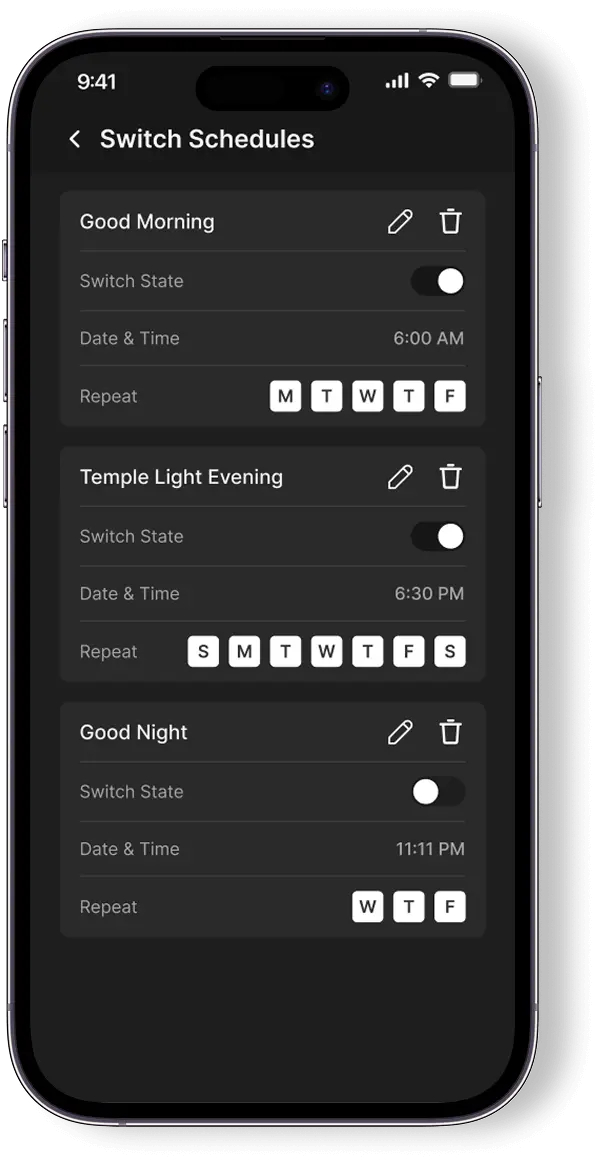Edit the Good Morning schedule
The height and width of the screenshot is (1160, 600).
[400, 222]
